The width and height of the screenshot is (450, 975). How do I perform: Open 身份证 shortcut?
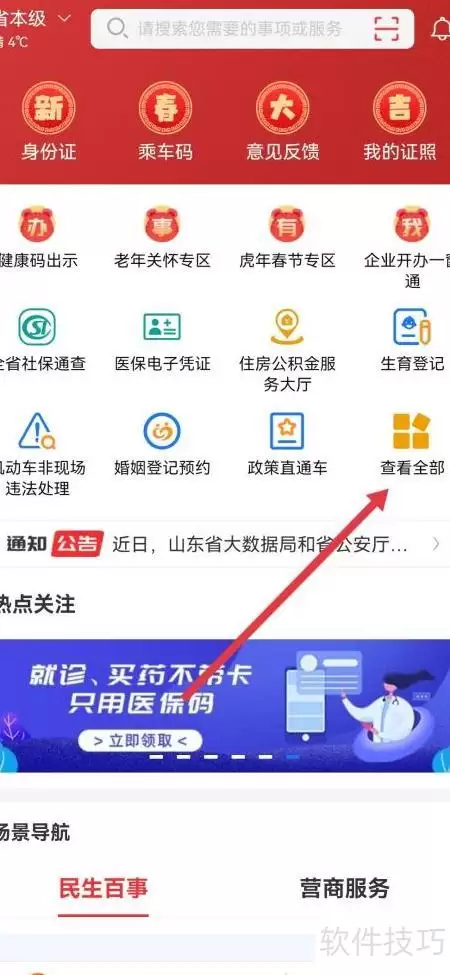pyautogui.click(x=48, y=122)
